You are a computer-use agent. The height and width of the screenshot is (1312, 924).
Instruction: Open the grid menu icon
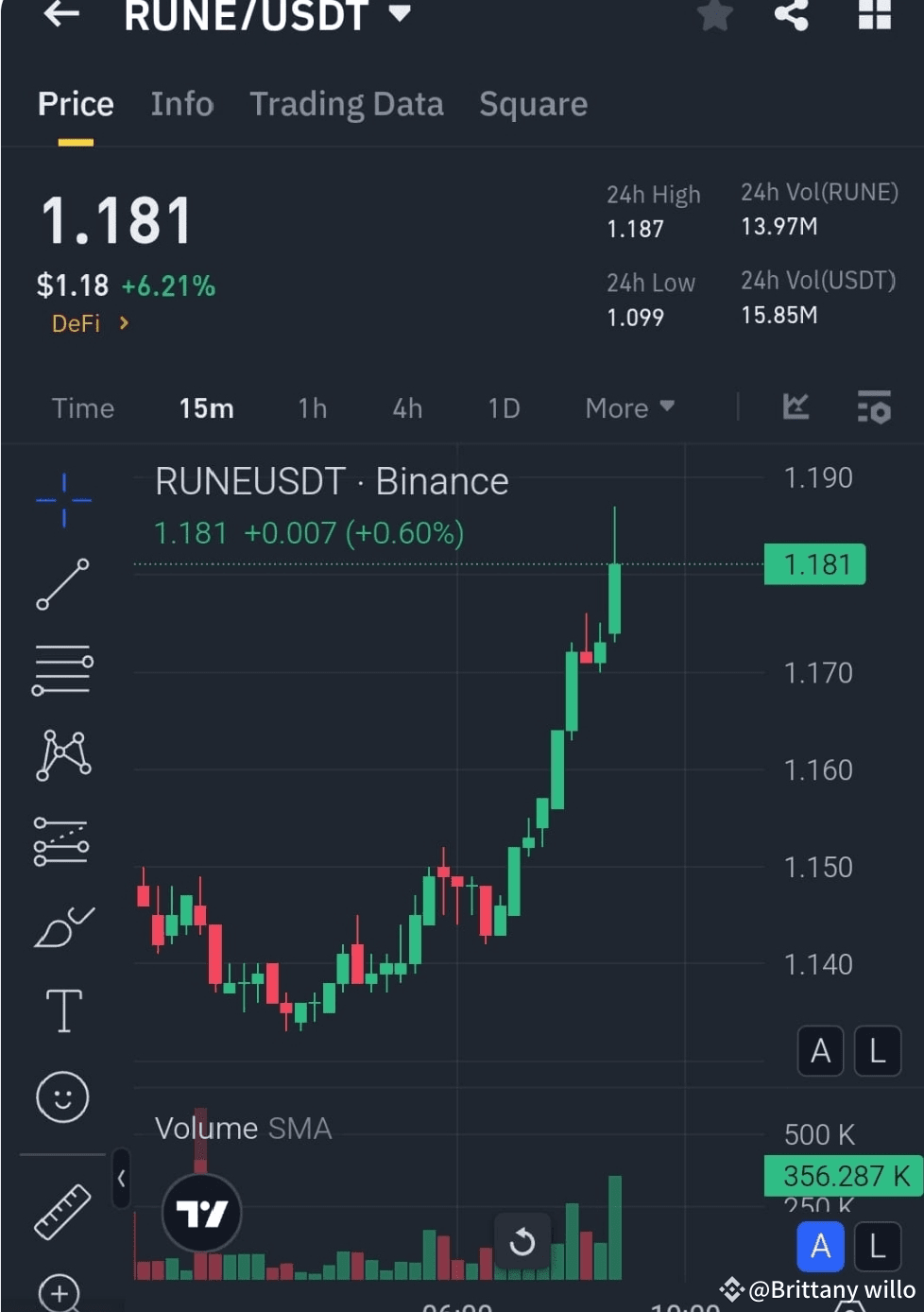click(874, 14)
